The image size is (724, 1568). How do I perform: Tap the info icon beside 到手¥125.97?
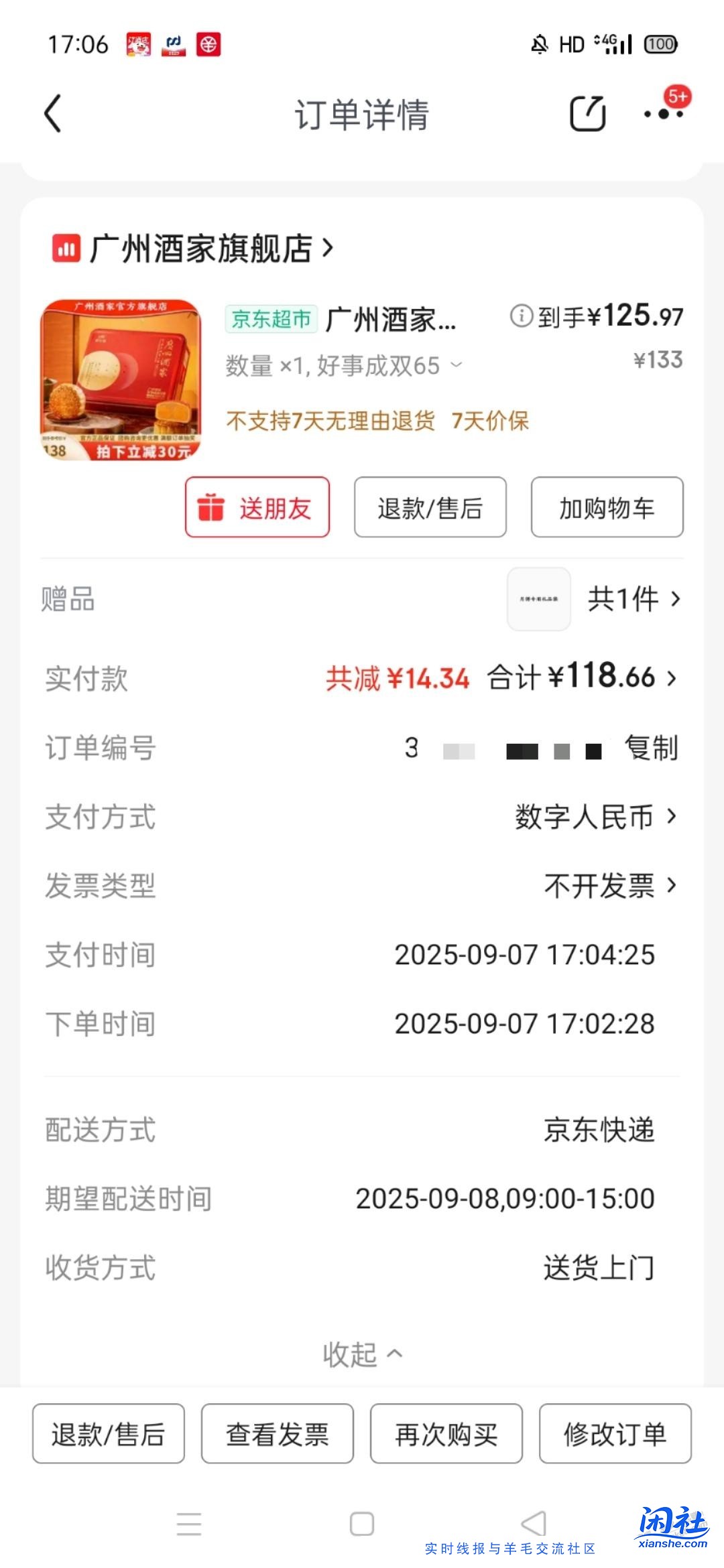[x=521, y=316]
